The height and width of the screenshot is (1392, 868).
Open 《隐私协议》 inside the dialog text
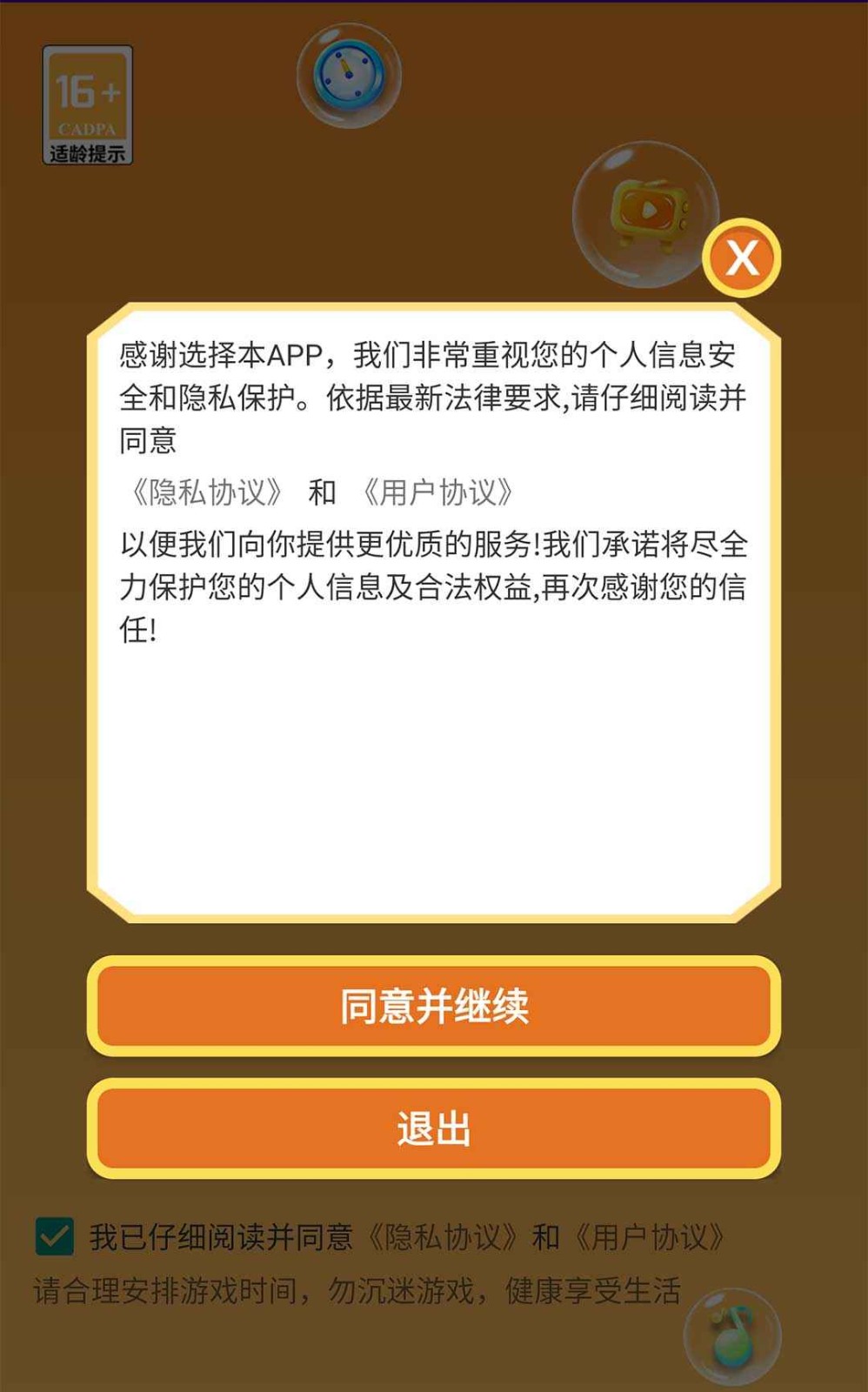point(209,492)
